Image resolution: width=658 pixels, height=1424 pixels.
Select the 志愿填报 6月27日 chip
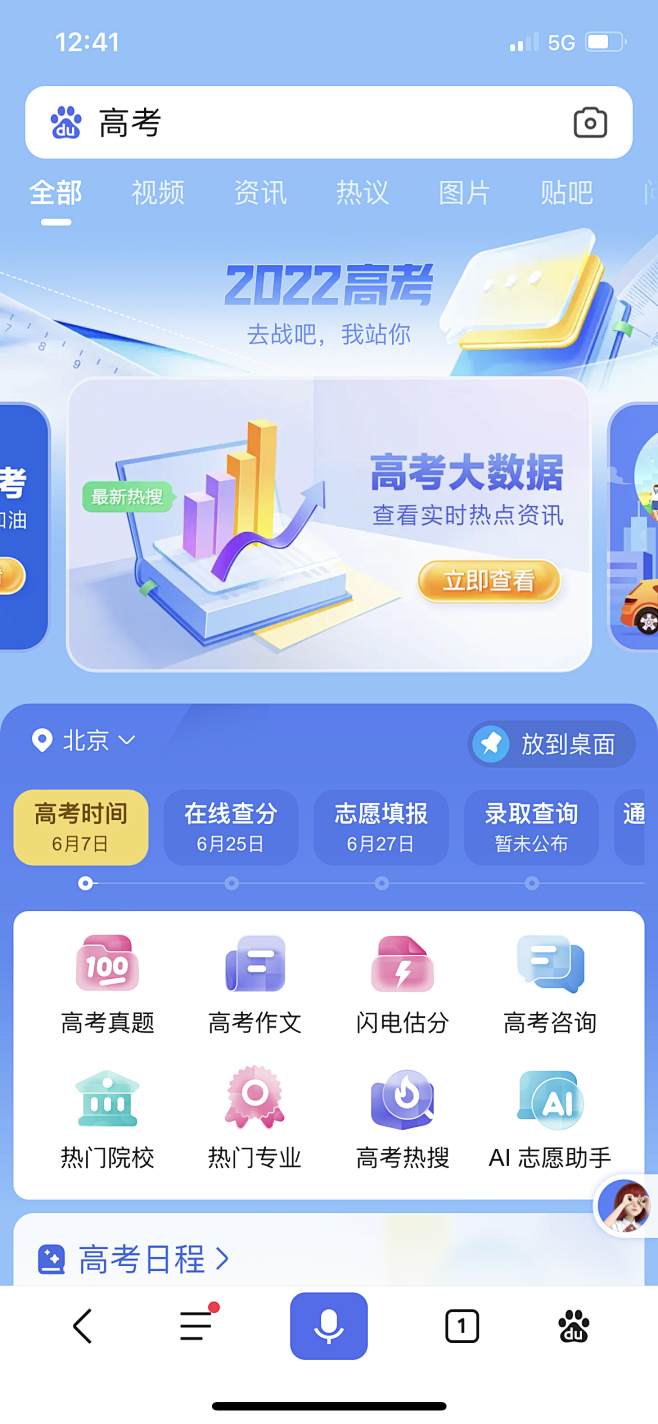point(380,827)
